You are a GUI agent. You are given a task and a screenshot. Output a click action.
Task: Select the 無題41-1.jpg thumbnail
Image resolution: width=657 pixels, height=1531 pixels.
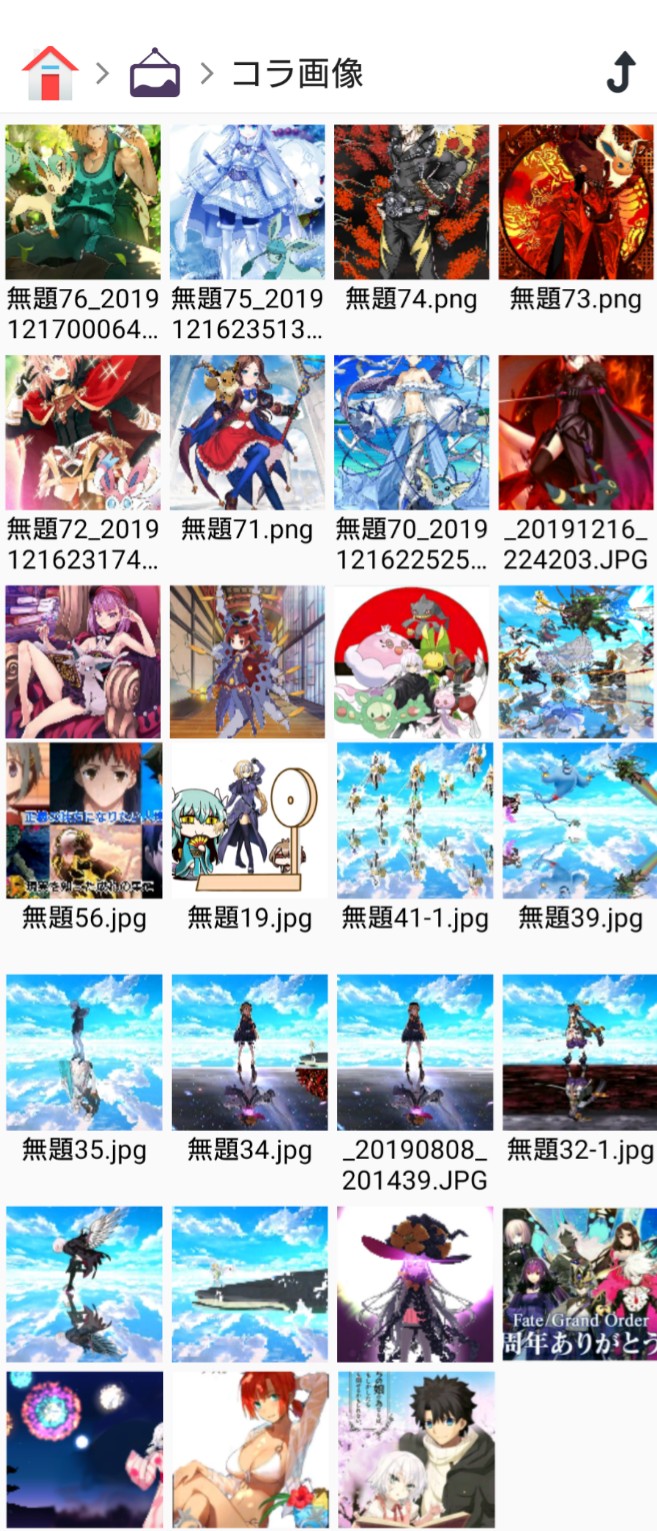coord(414,820)
